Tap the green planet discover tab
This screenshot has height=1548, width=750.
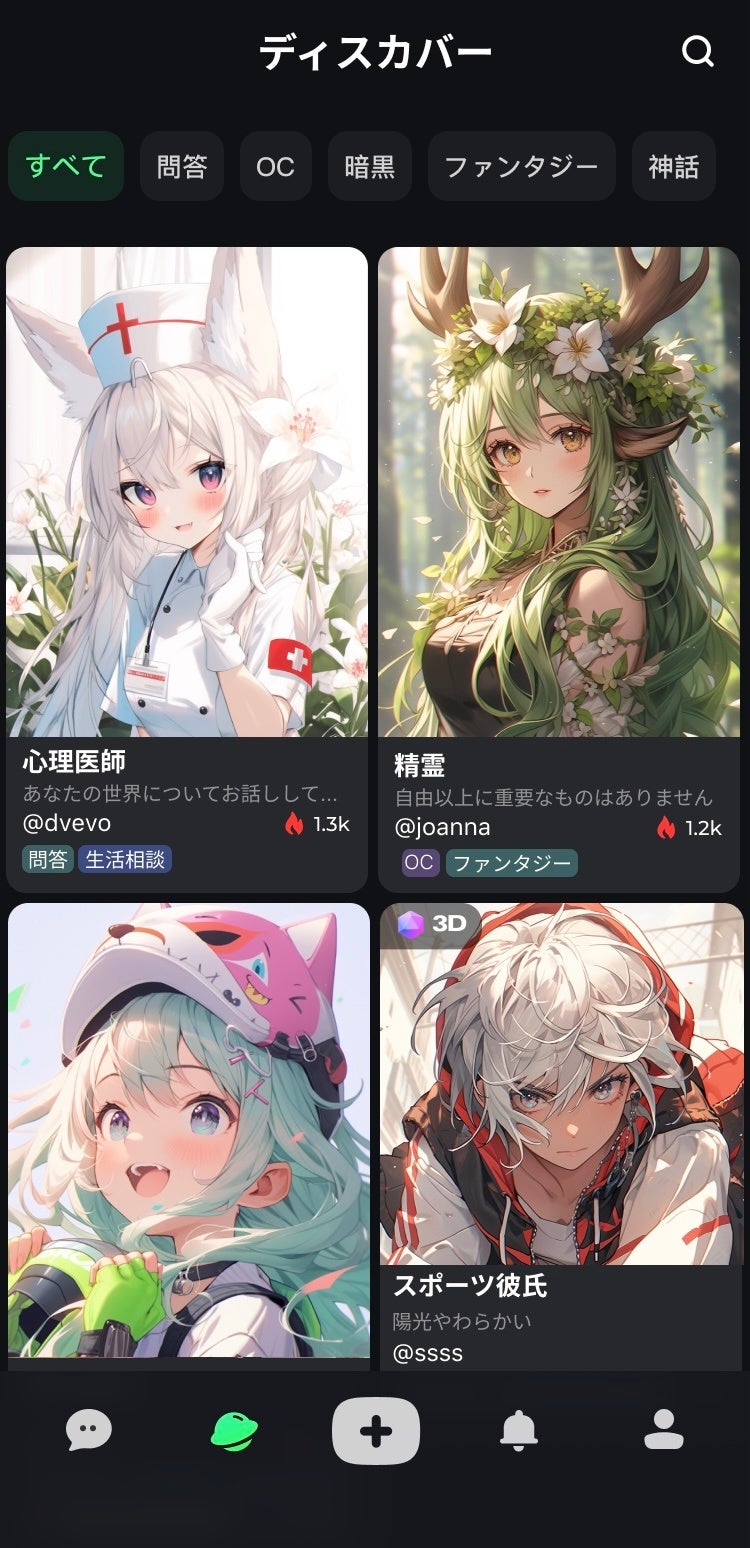(234, 1431)
